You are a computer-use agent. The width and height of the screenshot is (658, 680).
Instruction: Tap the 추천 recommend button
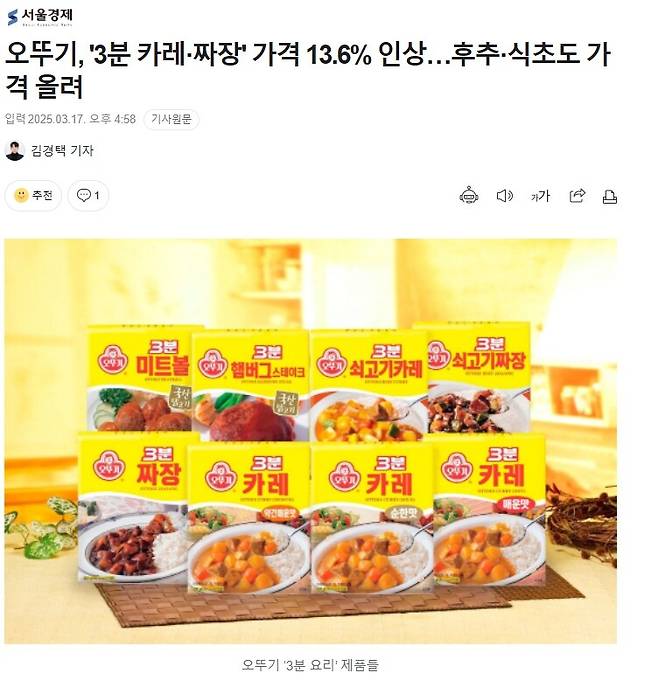click(x=33, y=196)
